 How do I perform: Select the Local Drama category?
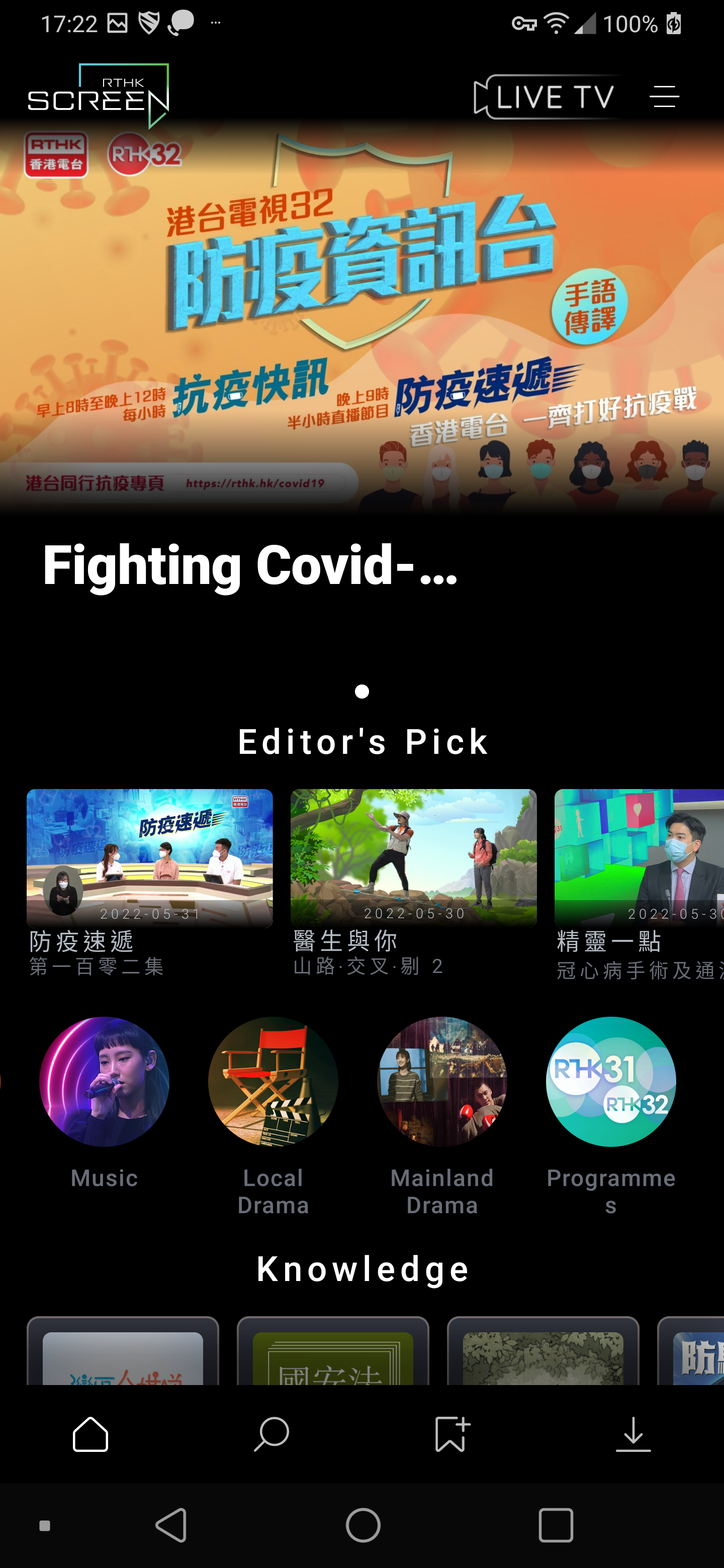coord(273,1082)
